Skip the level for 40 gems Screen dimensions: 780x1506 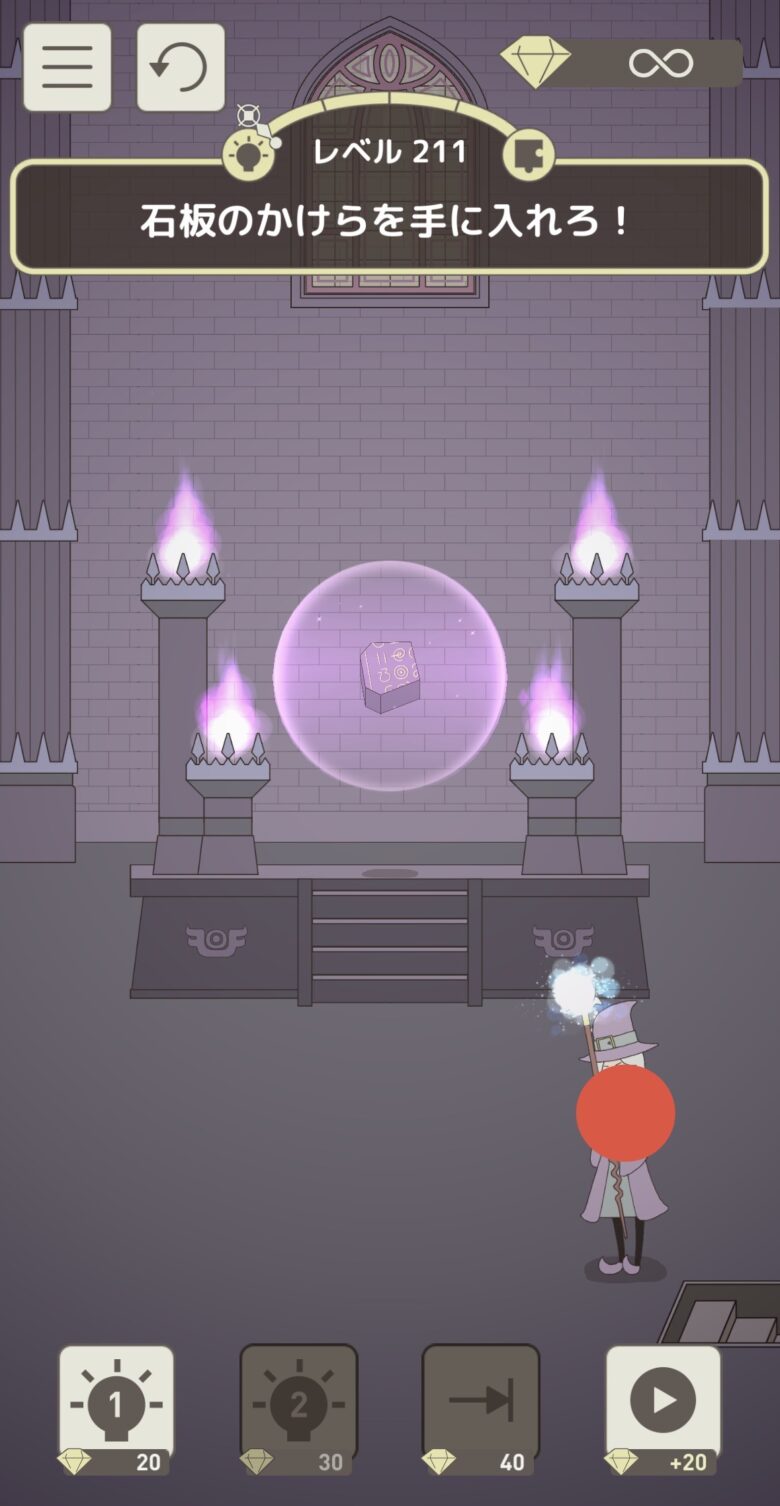[x=480, y=1403]
